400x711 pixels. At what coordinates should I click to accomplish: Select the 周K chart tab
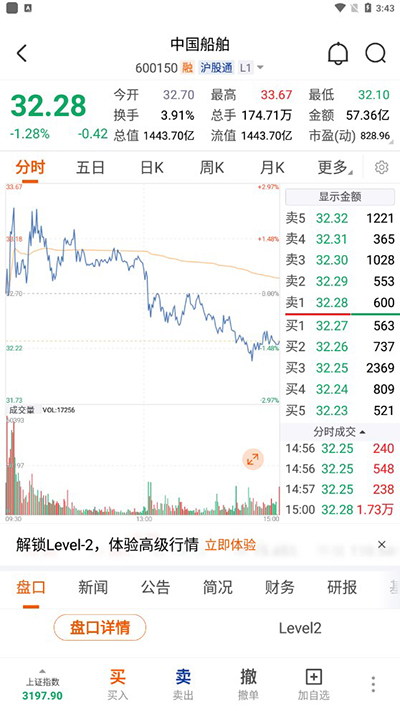(212, 168)
